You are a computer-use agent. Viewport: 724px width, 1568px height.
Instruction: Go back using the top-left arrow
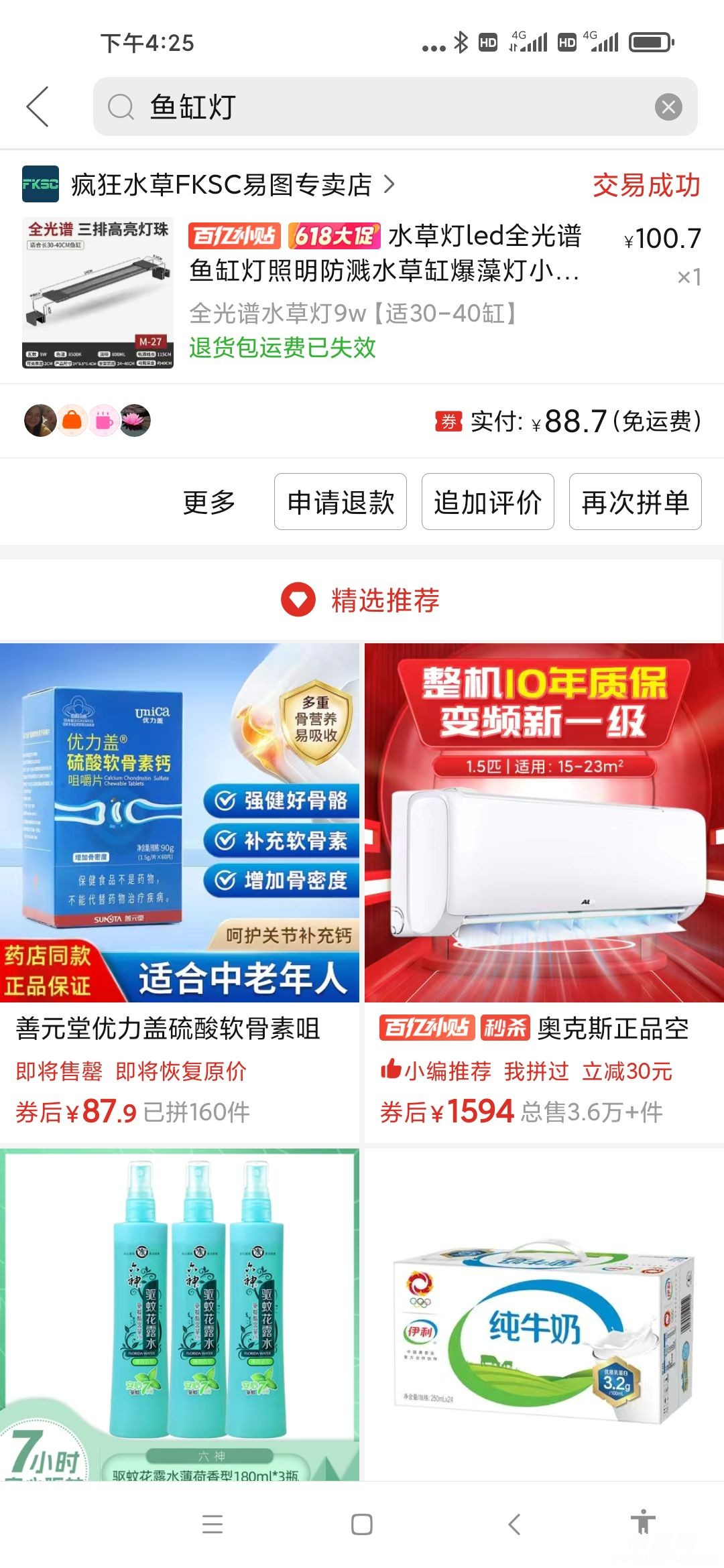38,107
